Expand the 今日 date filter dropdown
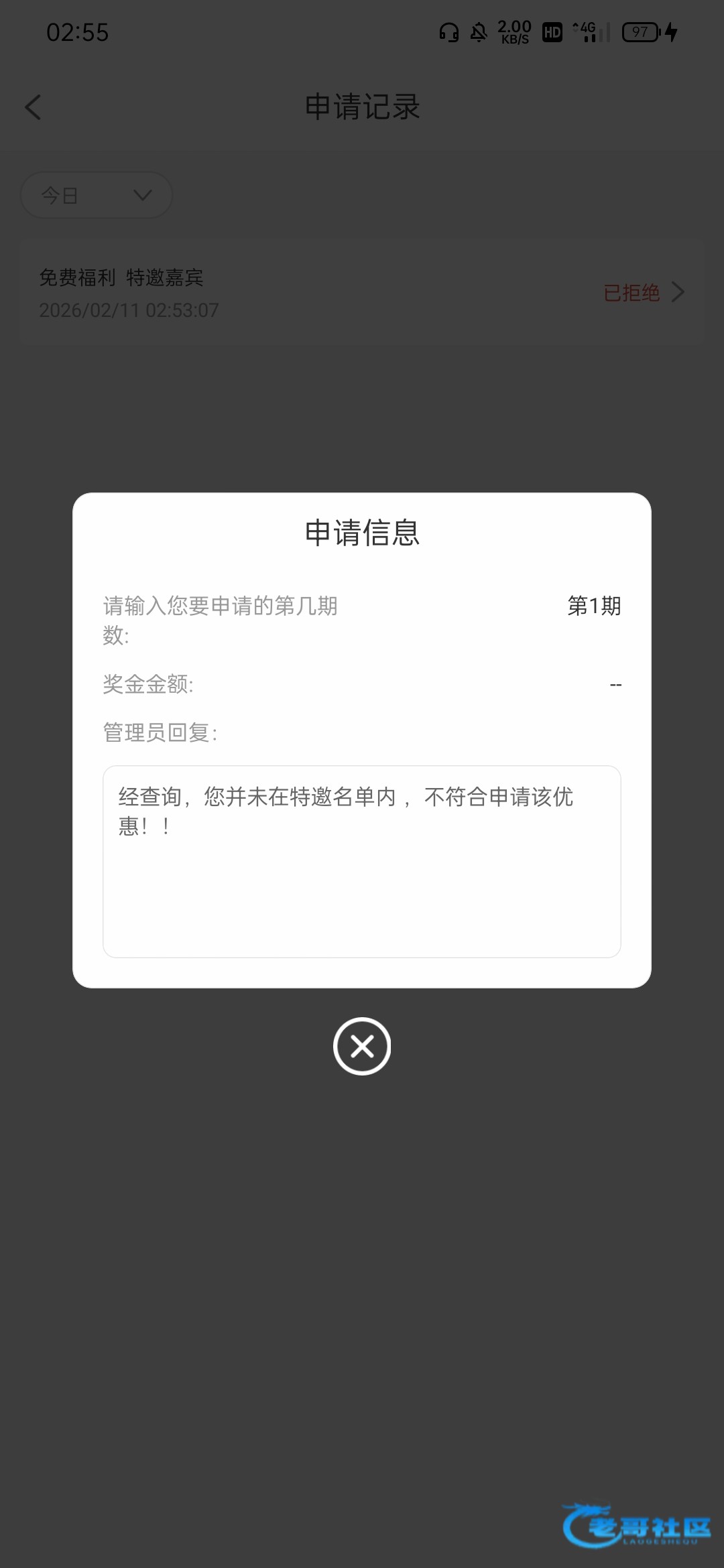724x1568 pixels. point(97,195)
